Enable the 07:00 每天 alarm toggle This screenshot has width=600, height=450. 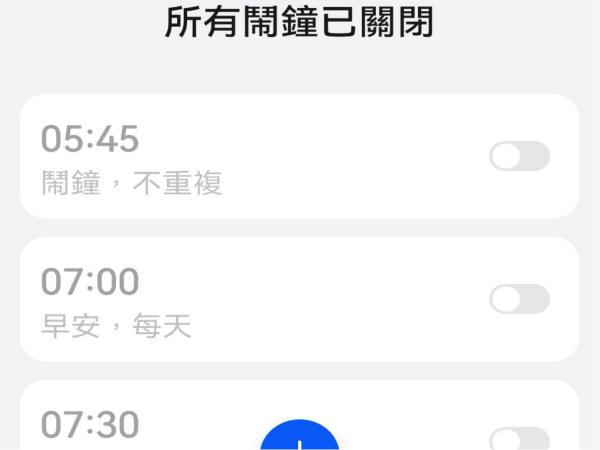[519, 299]
